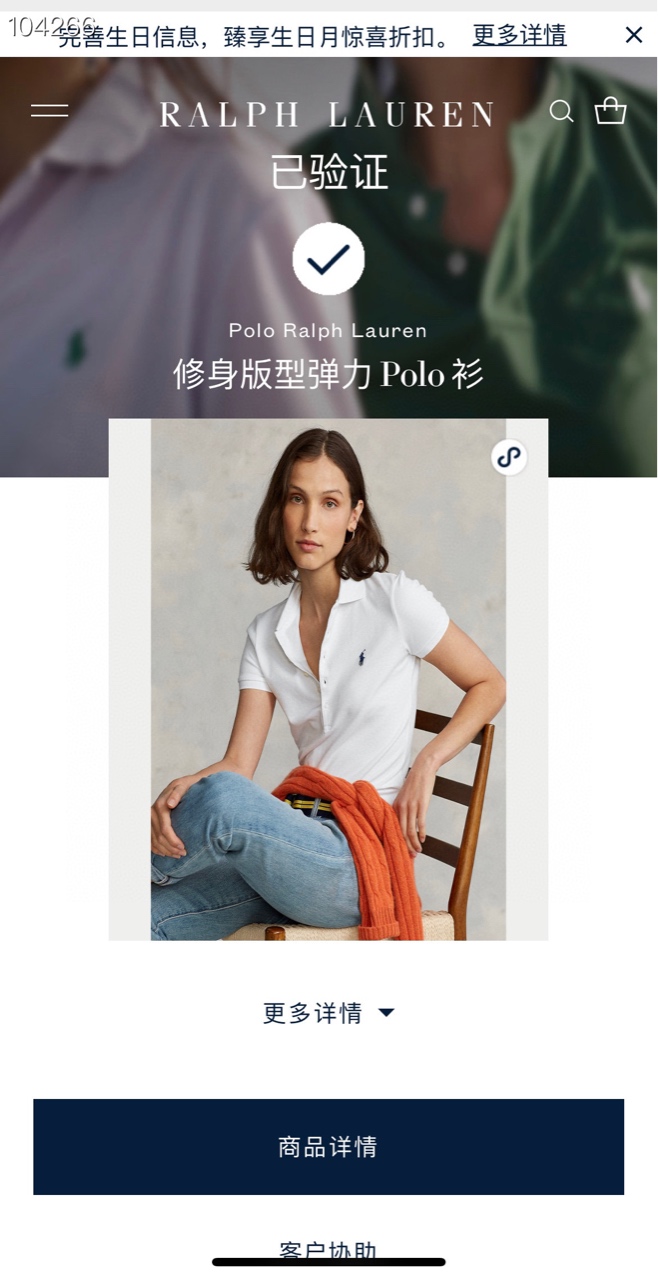Tap the 更多详情 link in banner
The width and height of the screenshot is (658, 1280).
[519, 36]
